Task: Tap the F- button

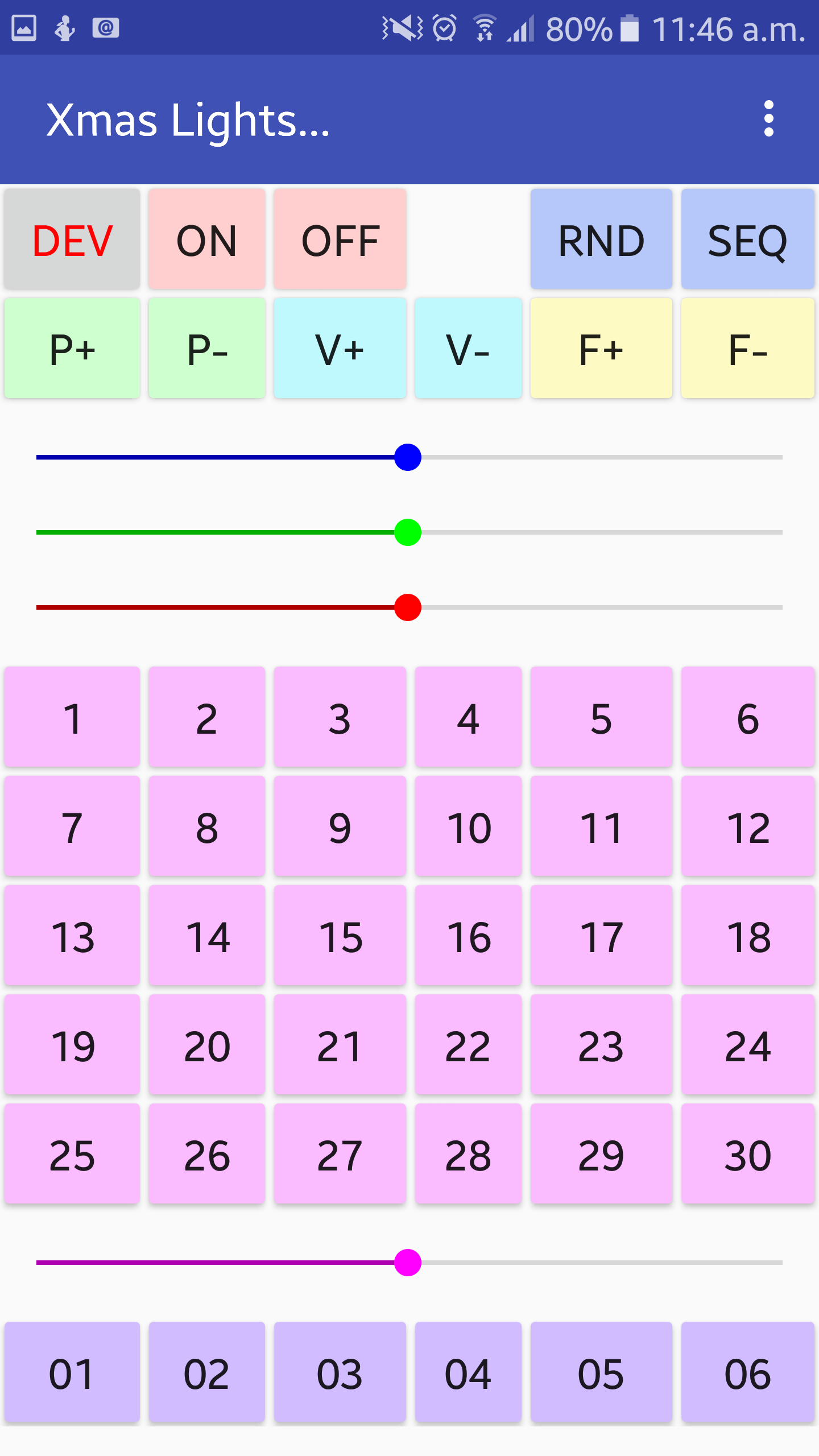Action: tap(747, 349)
